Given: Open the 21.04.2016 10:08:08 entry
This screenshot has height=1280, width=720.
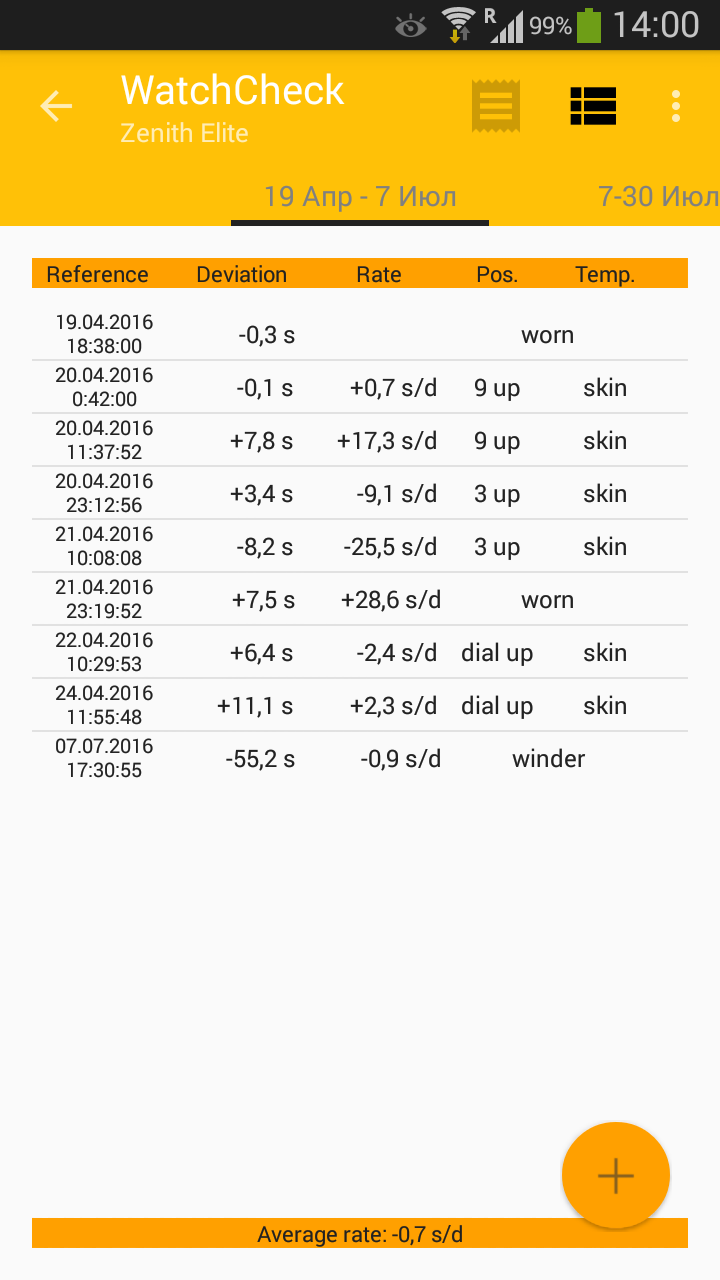Looking at the screenshot, I should click(x=360, y=547).
